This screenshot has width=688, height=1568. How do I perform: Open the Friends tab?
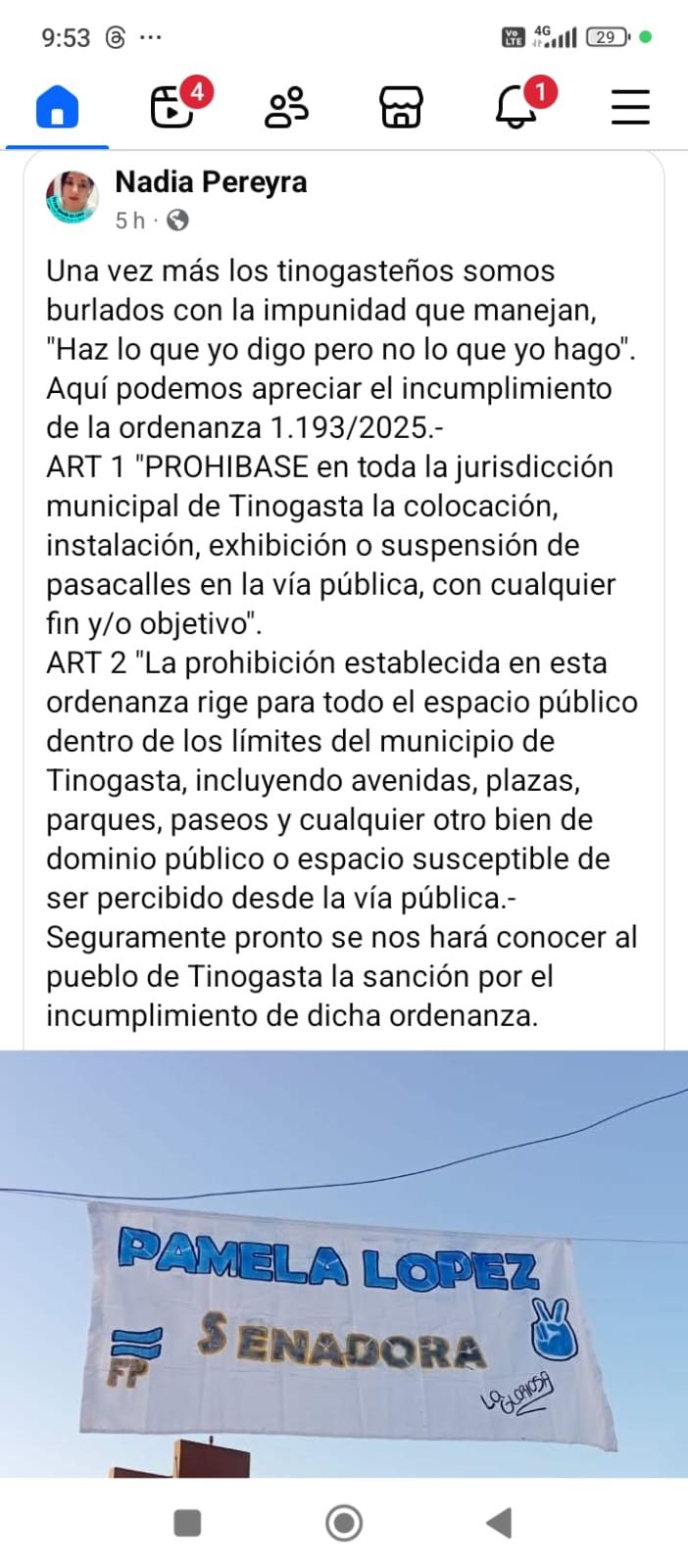tap(287, 107)
